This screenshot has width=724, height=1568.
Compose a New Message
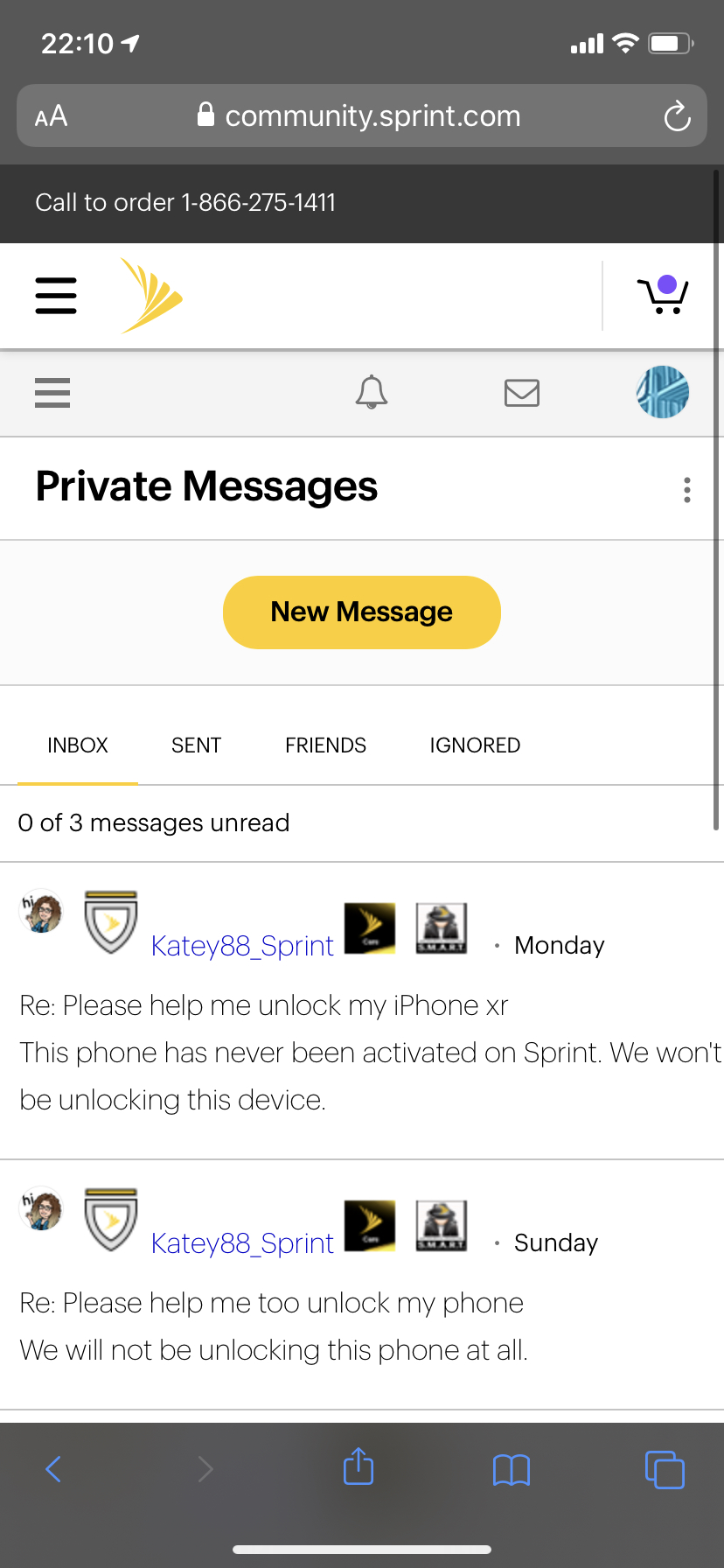(362, 612)
